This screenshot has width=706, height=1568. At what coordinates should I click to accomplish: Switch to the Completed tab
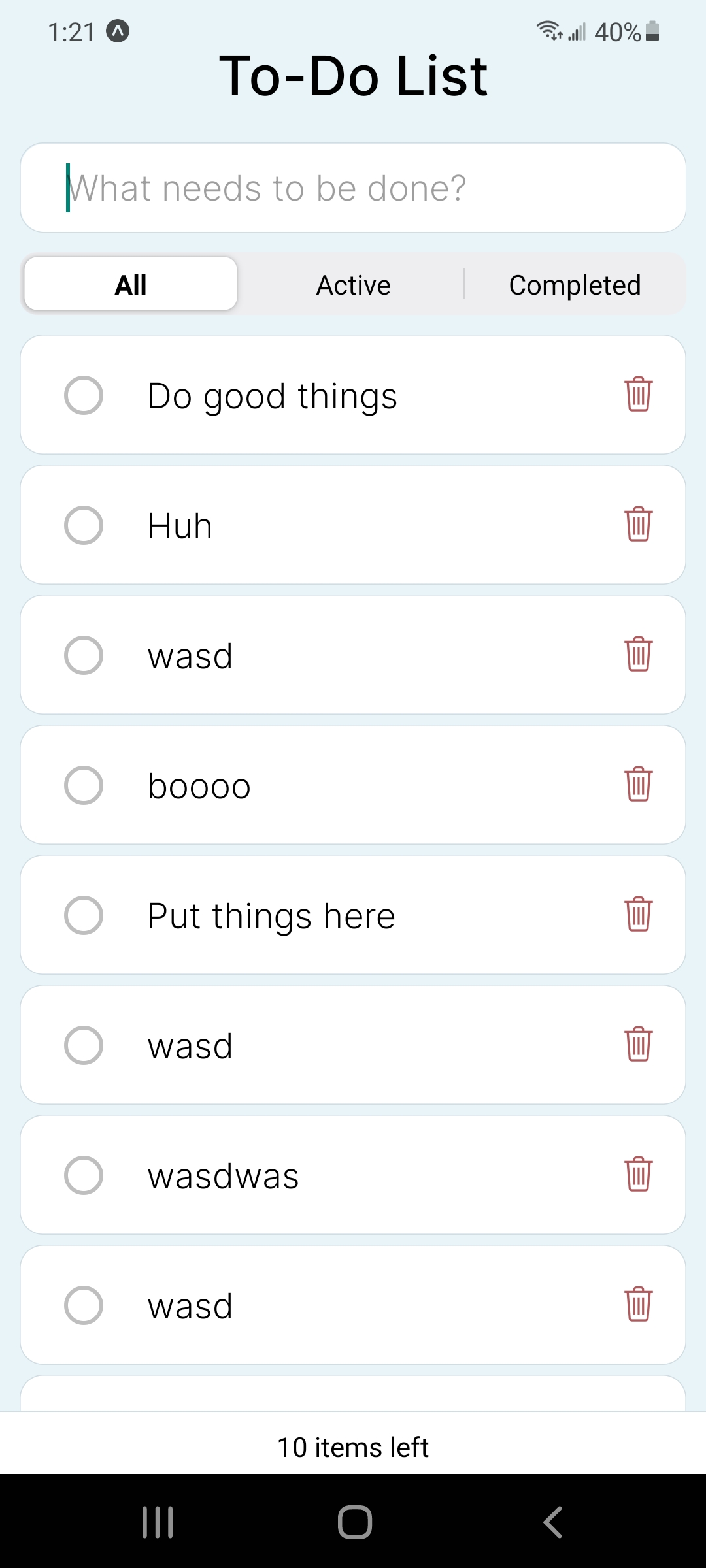point(575,284)
